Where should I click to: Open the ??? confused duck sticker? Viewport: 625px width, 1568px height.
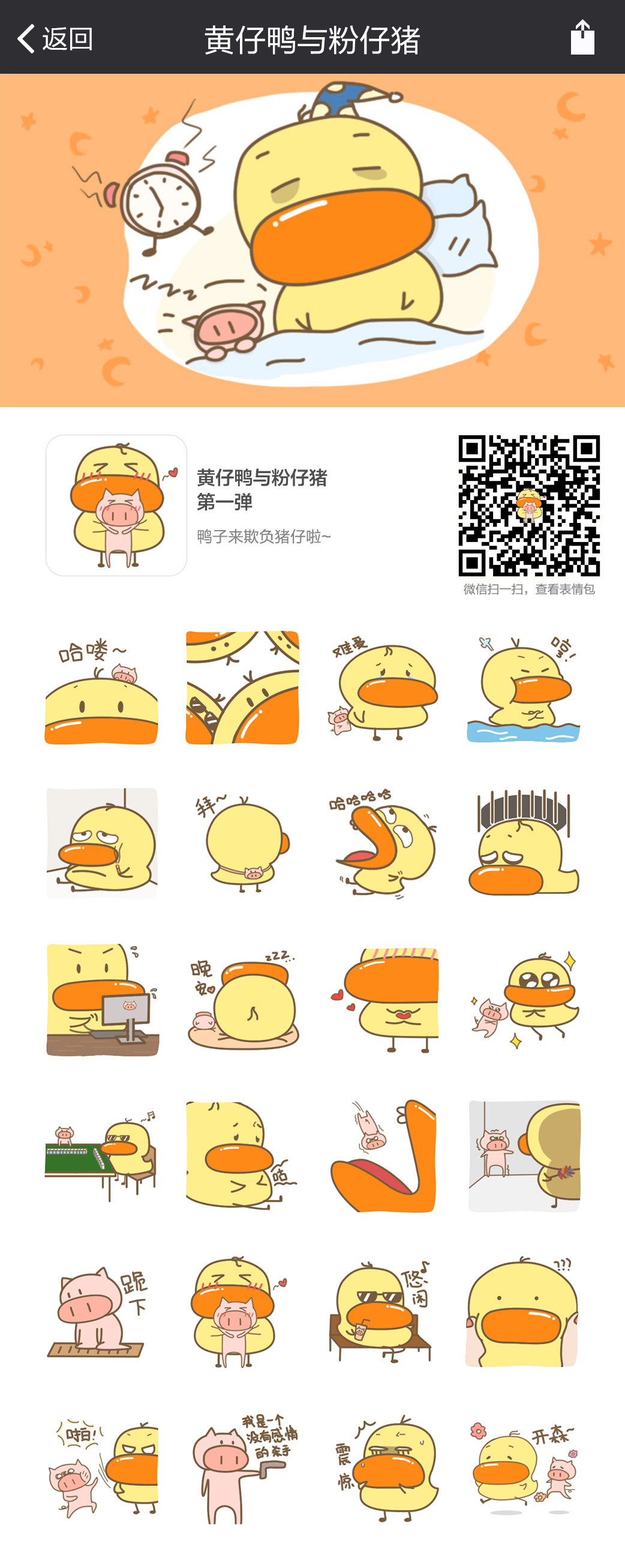tap(523, 1312)
